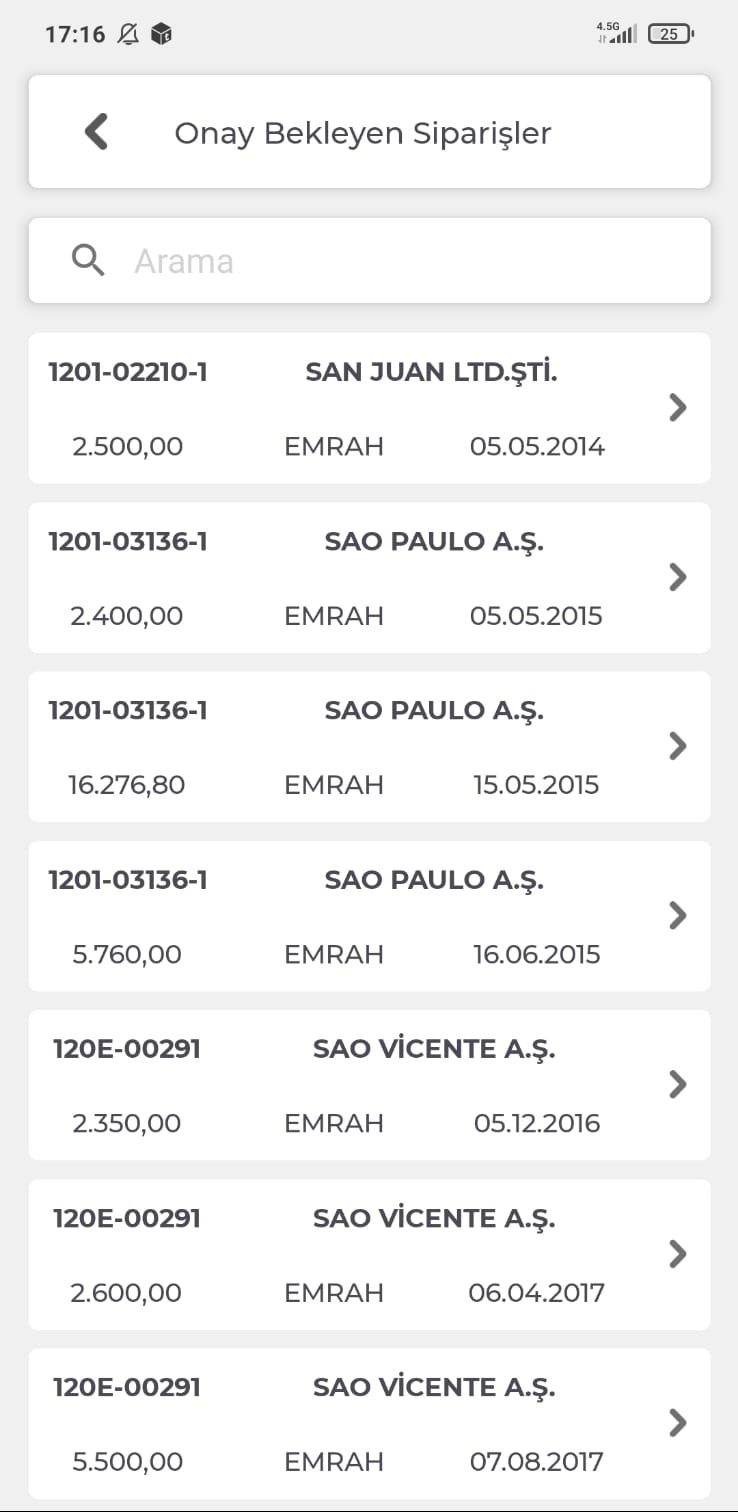Open SAO PAULO order of 16.276,80
Viewport: 738px width, 1512px height.
369,746
